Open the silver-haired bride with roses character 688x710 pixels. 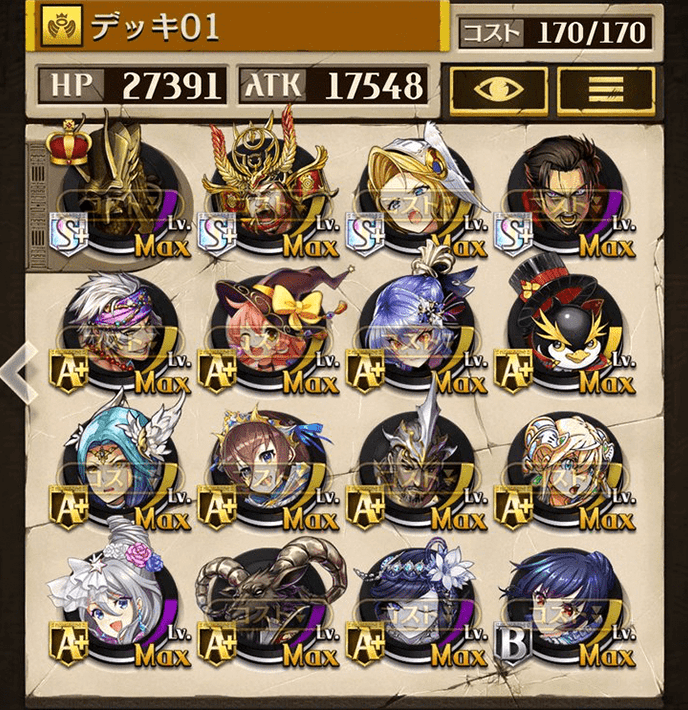click(120, 610)
